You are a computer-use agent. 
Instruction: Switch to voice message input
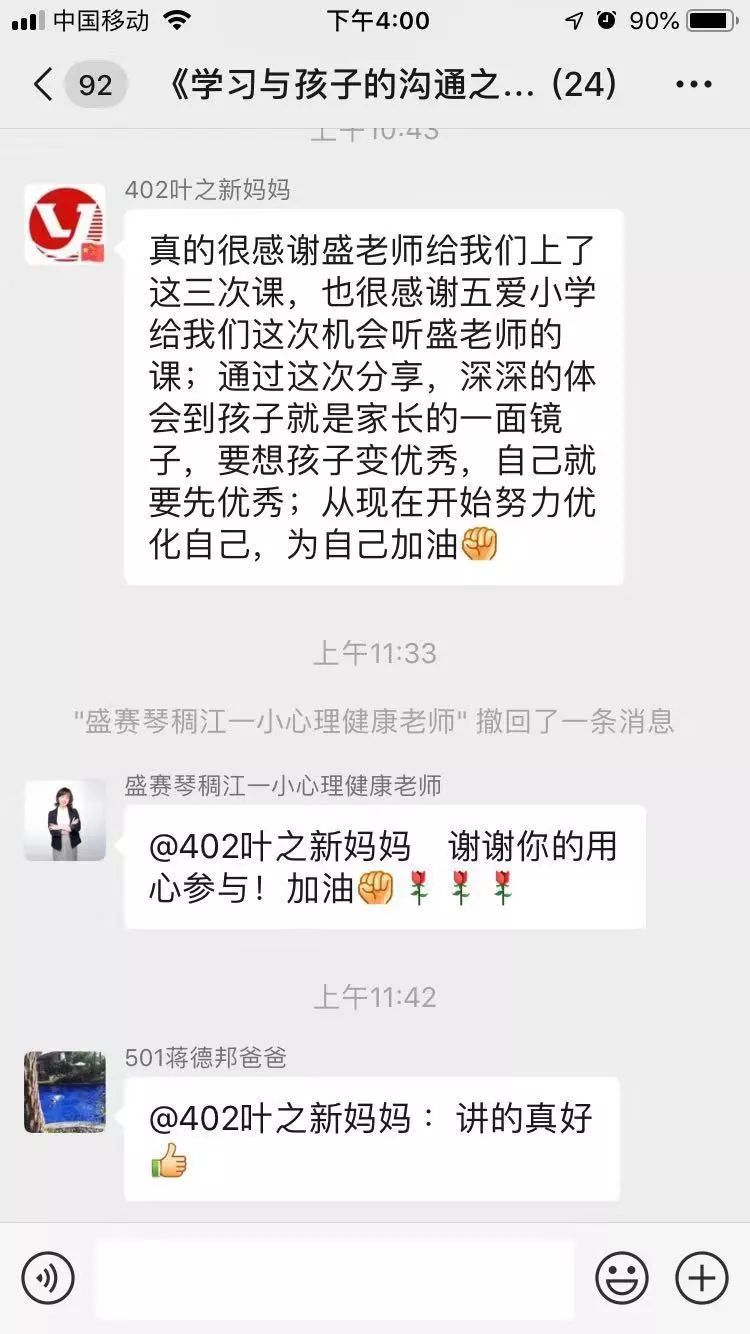(48, 1278)
